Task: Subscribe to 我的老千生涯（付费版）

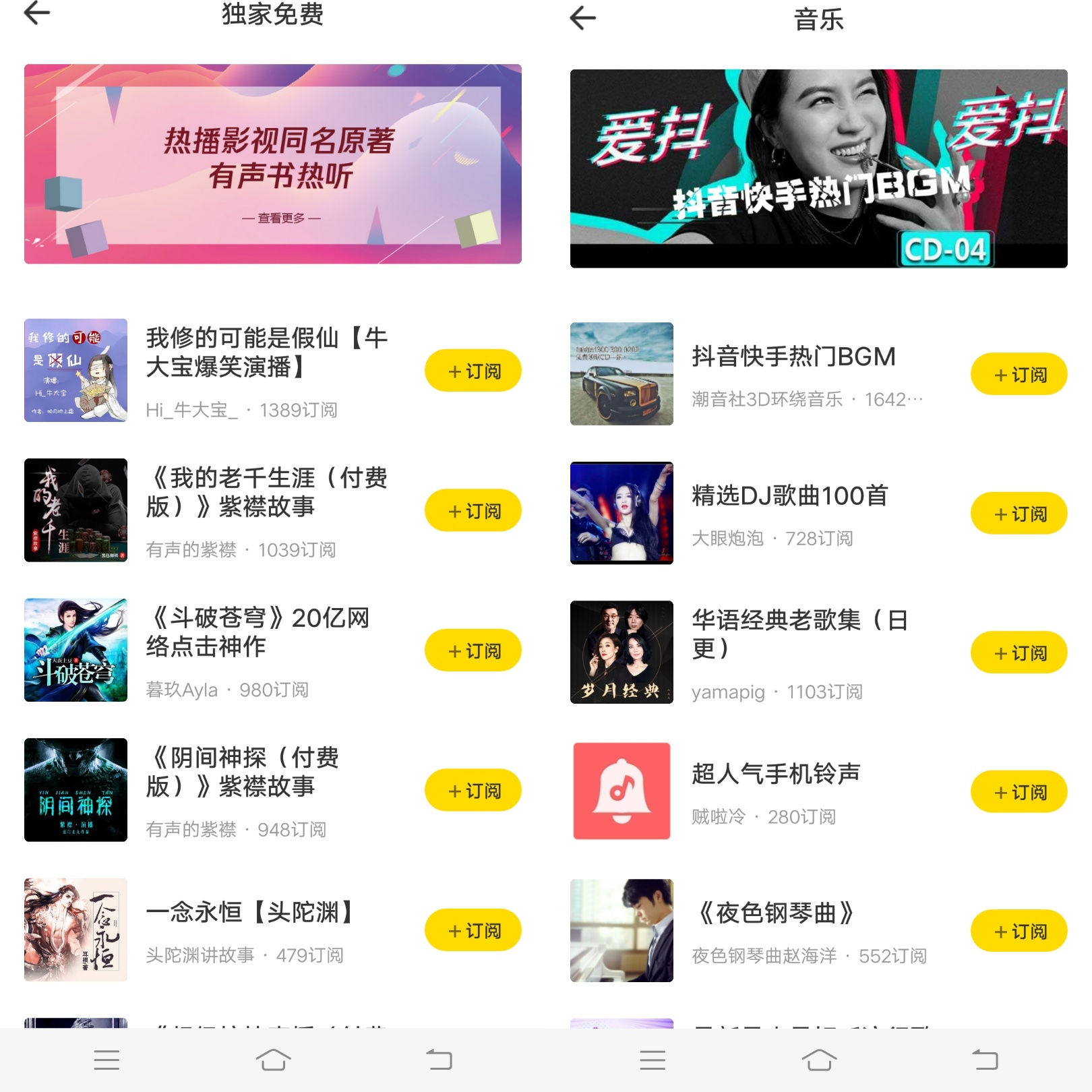Action: click(x=473, y=510)
